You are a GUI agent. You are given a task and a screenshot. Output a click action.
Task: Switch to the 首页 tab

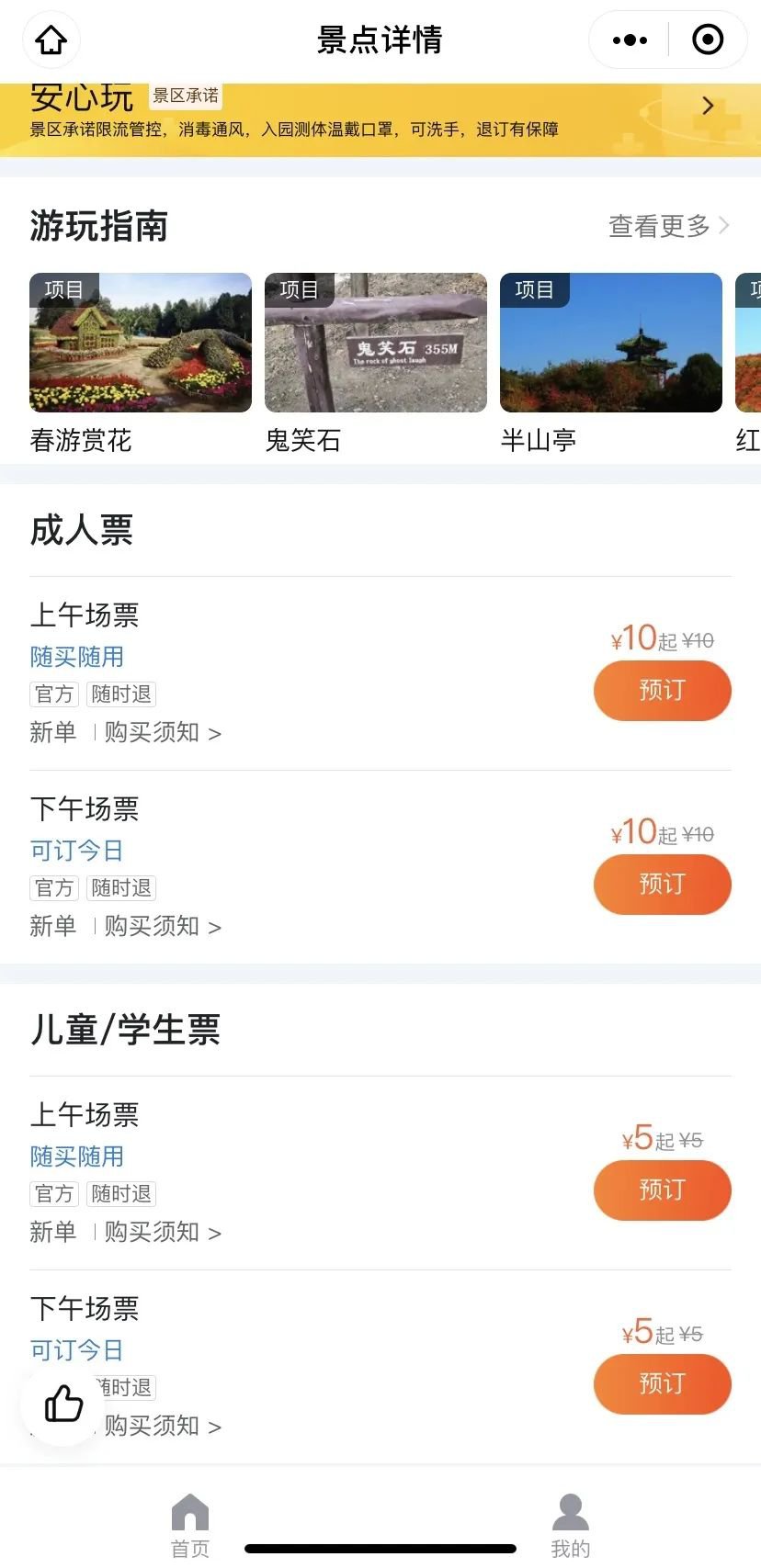190,1525
